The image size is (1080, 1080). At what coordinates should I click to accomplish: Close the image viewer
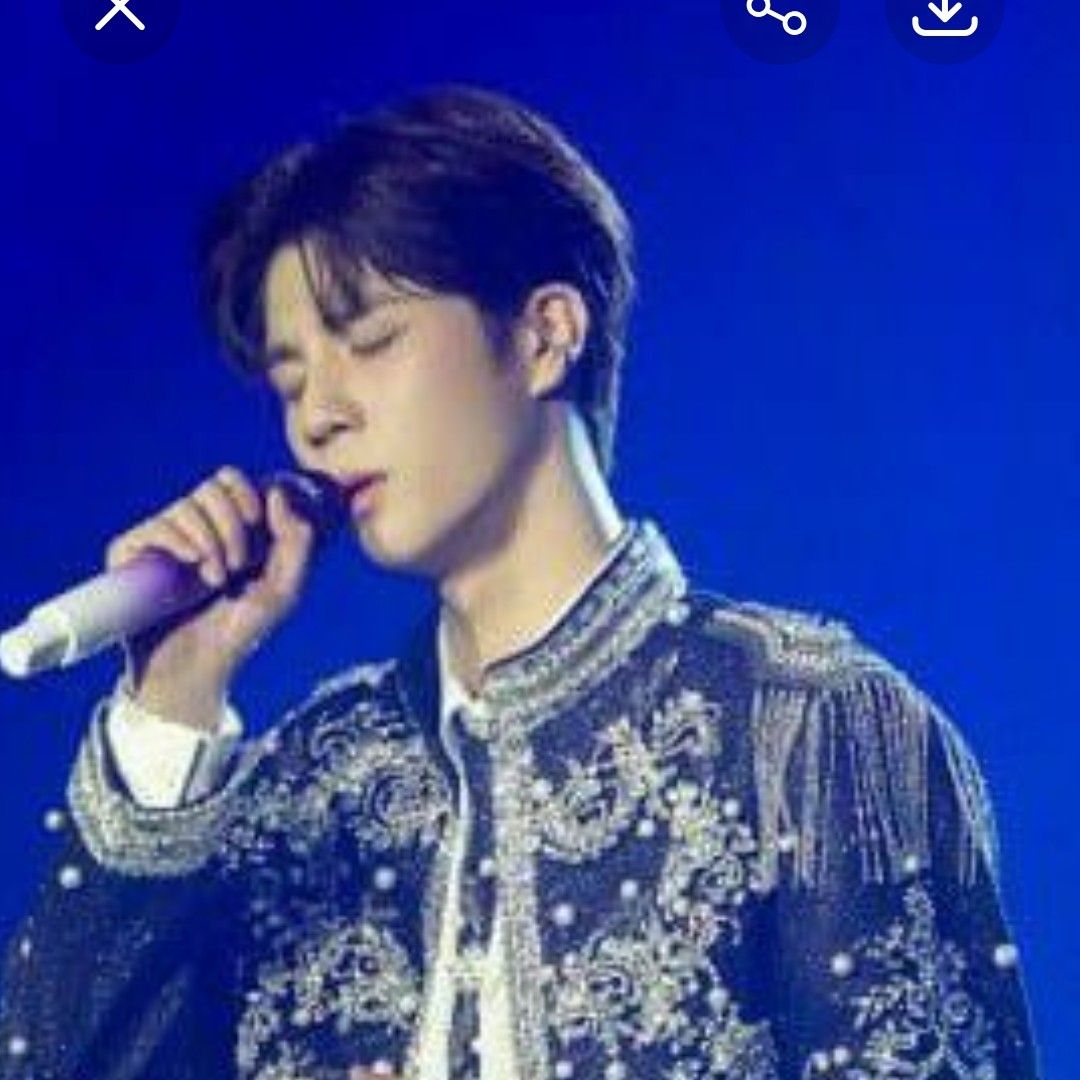(x=120, y=12)
